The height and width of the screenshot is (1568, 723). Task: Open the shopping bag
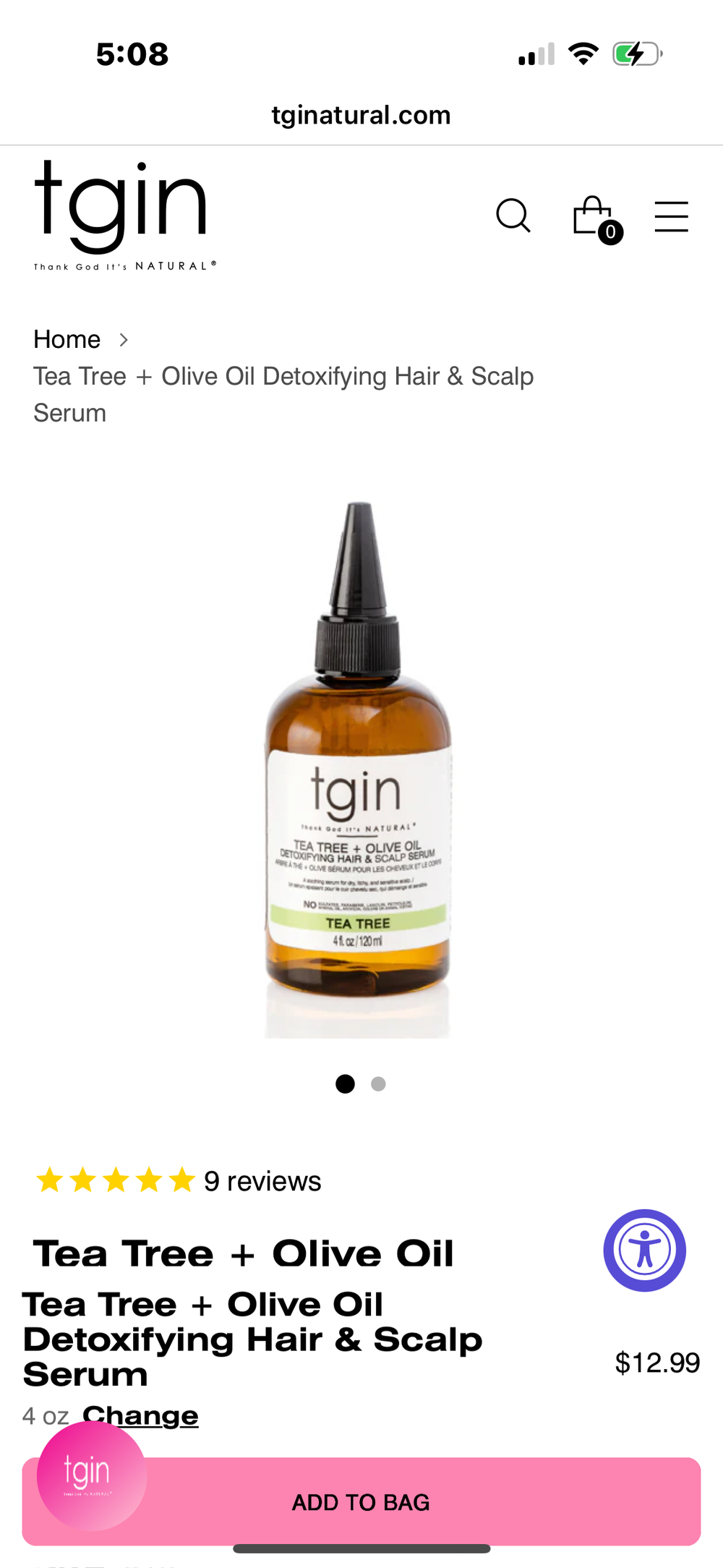[594, 217]
